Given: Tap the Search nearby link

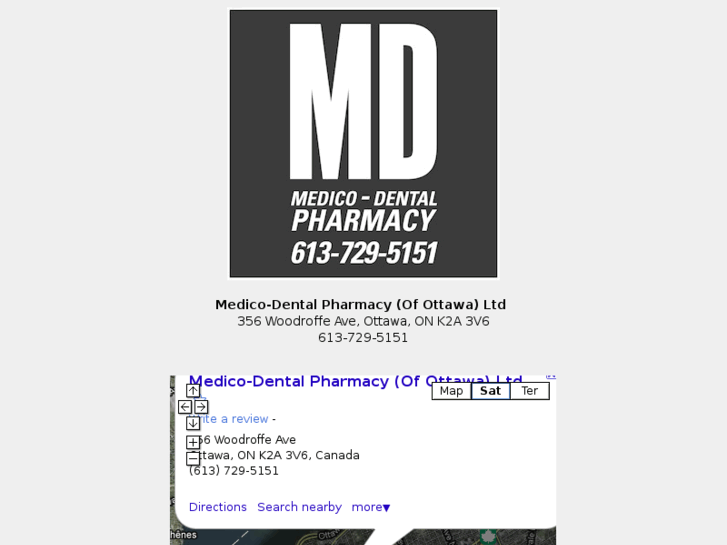Looking at the screenshot, I should (299, 507).
